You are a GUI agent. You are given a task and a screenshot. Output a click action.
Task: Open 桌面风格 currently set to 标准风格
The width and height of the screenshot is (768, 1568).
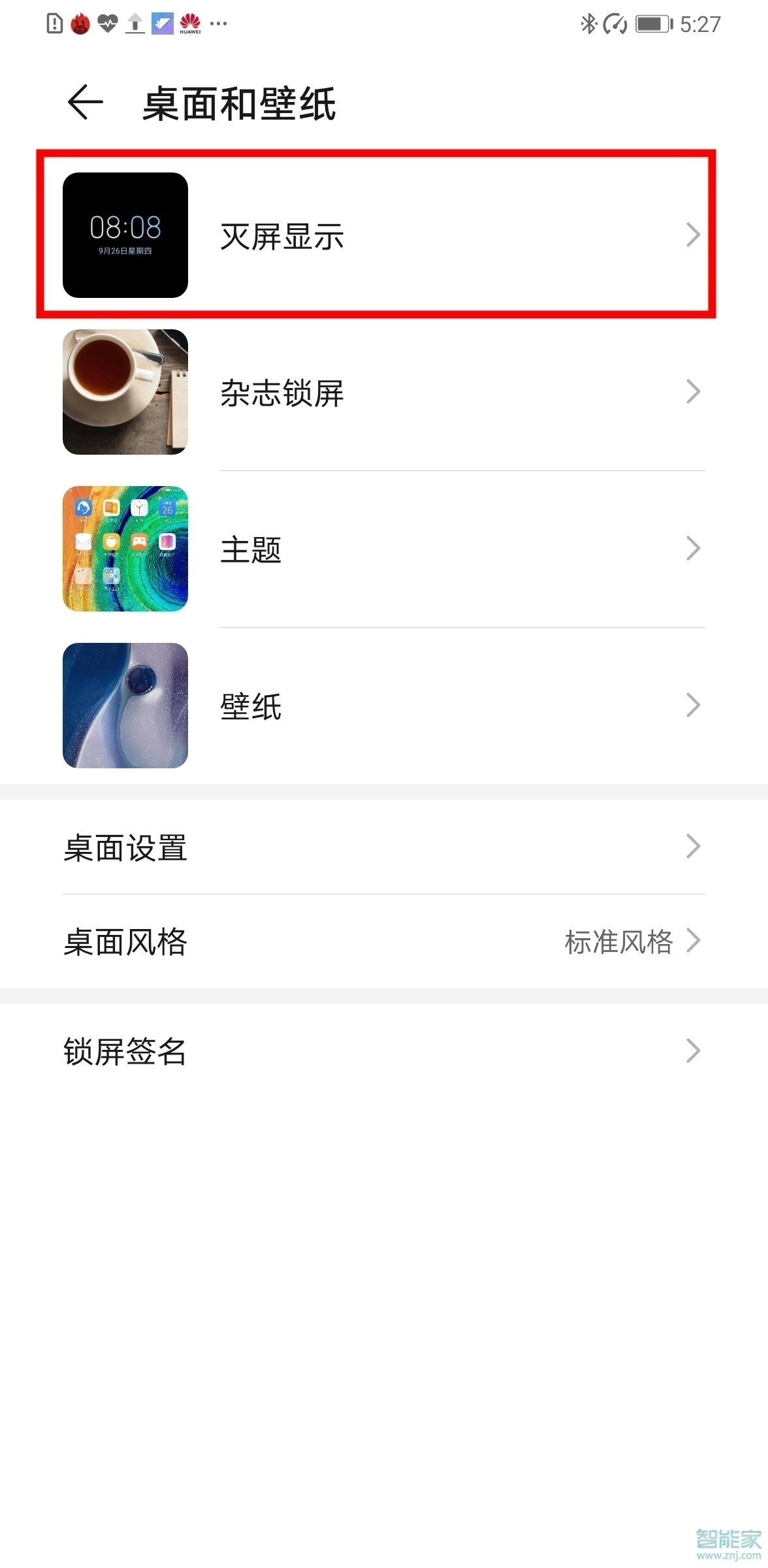384,941
